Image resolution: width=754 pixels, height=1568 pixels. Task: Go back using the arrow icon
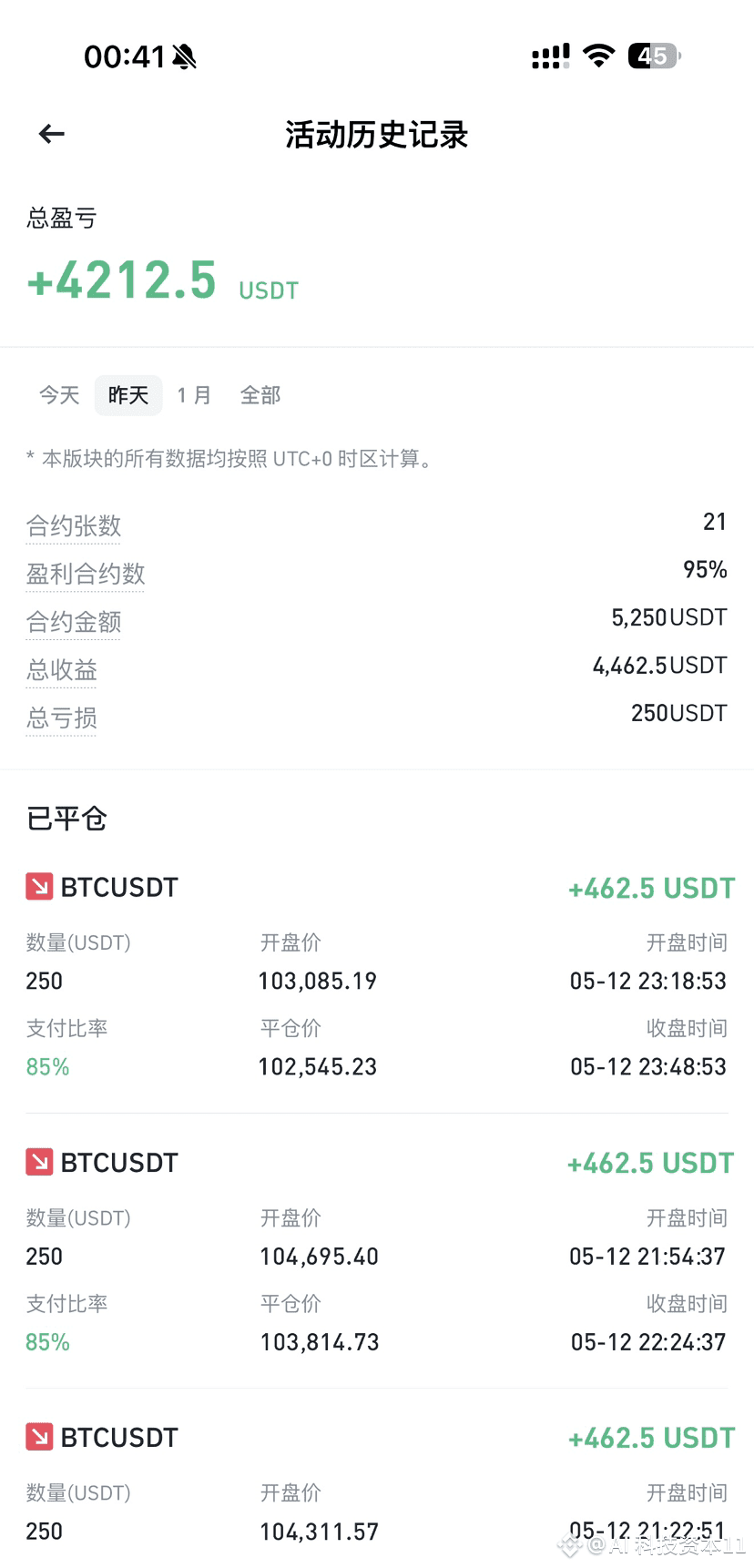52,135
